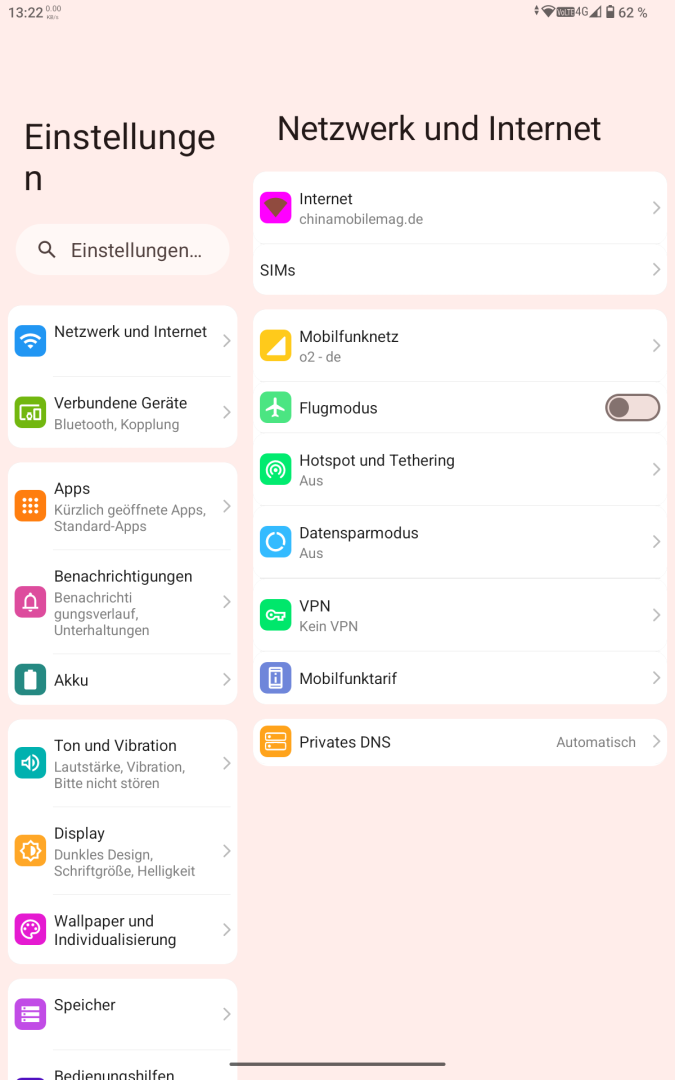Viewport: 675px width, 1080px height.
Task: Open Hotspot und Tethering
Action: coord(460,470)
